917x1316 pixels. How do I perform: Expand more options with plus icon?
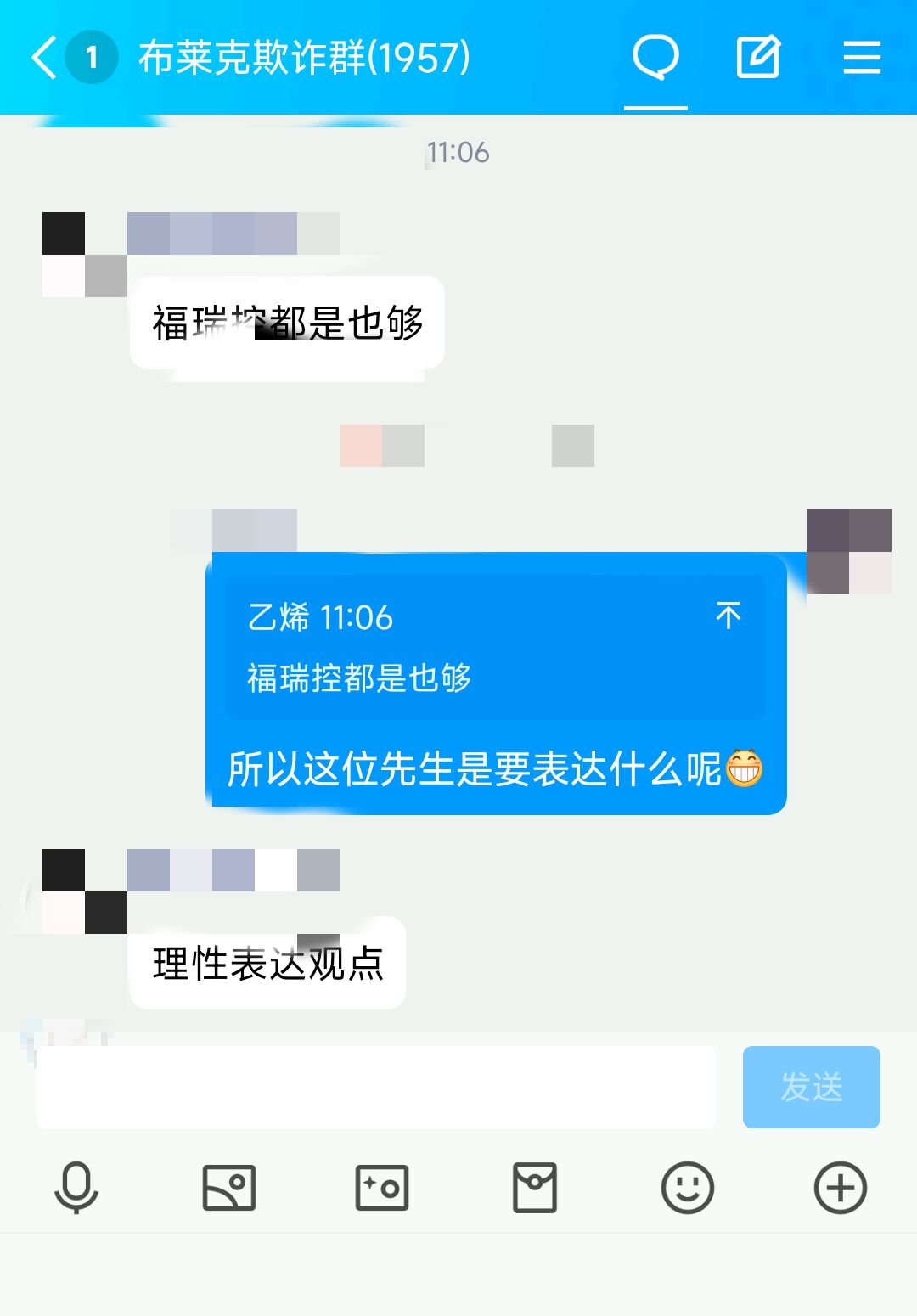pyautogui.click(x=840, y=1187)
